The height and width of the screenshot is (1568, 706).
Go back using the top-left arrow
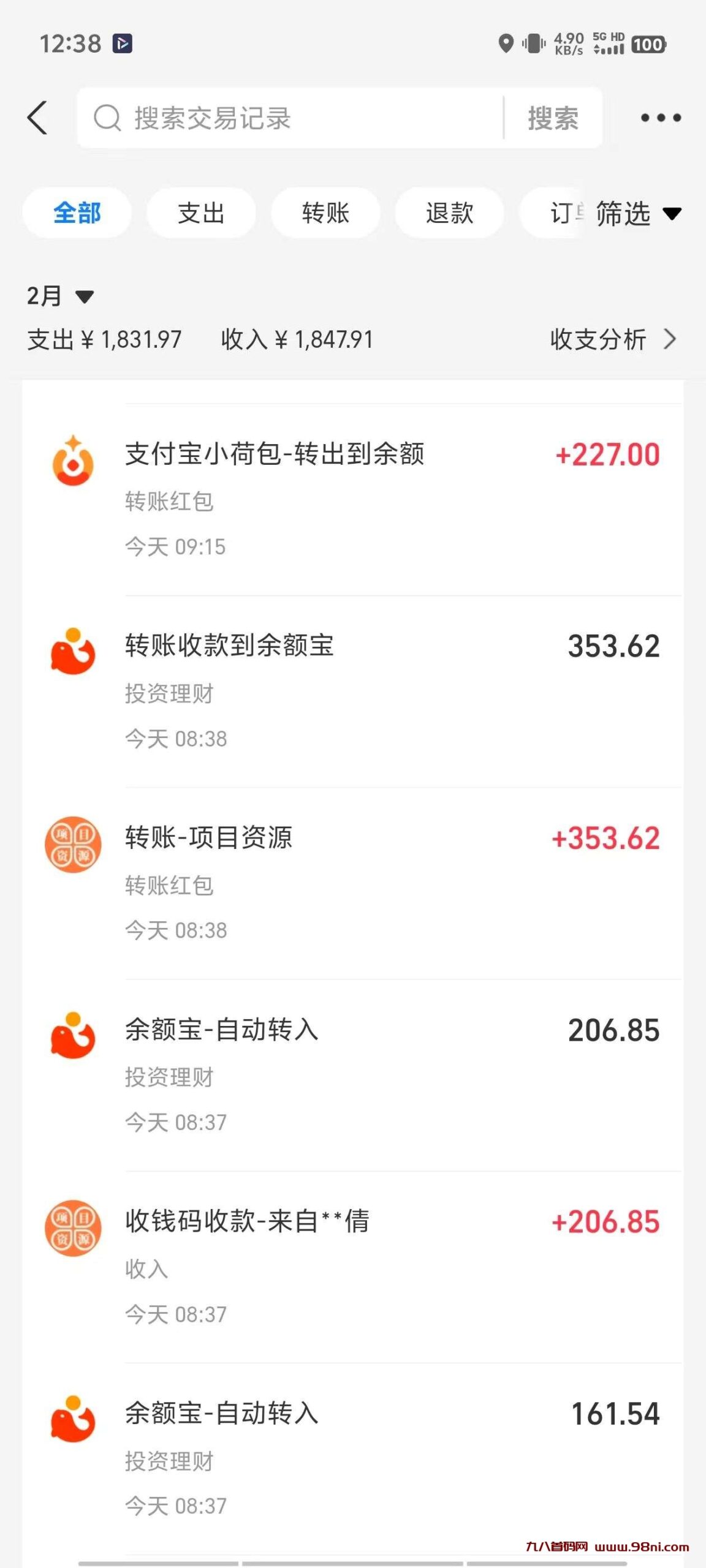pyautogui.click(x=38, y=118)
